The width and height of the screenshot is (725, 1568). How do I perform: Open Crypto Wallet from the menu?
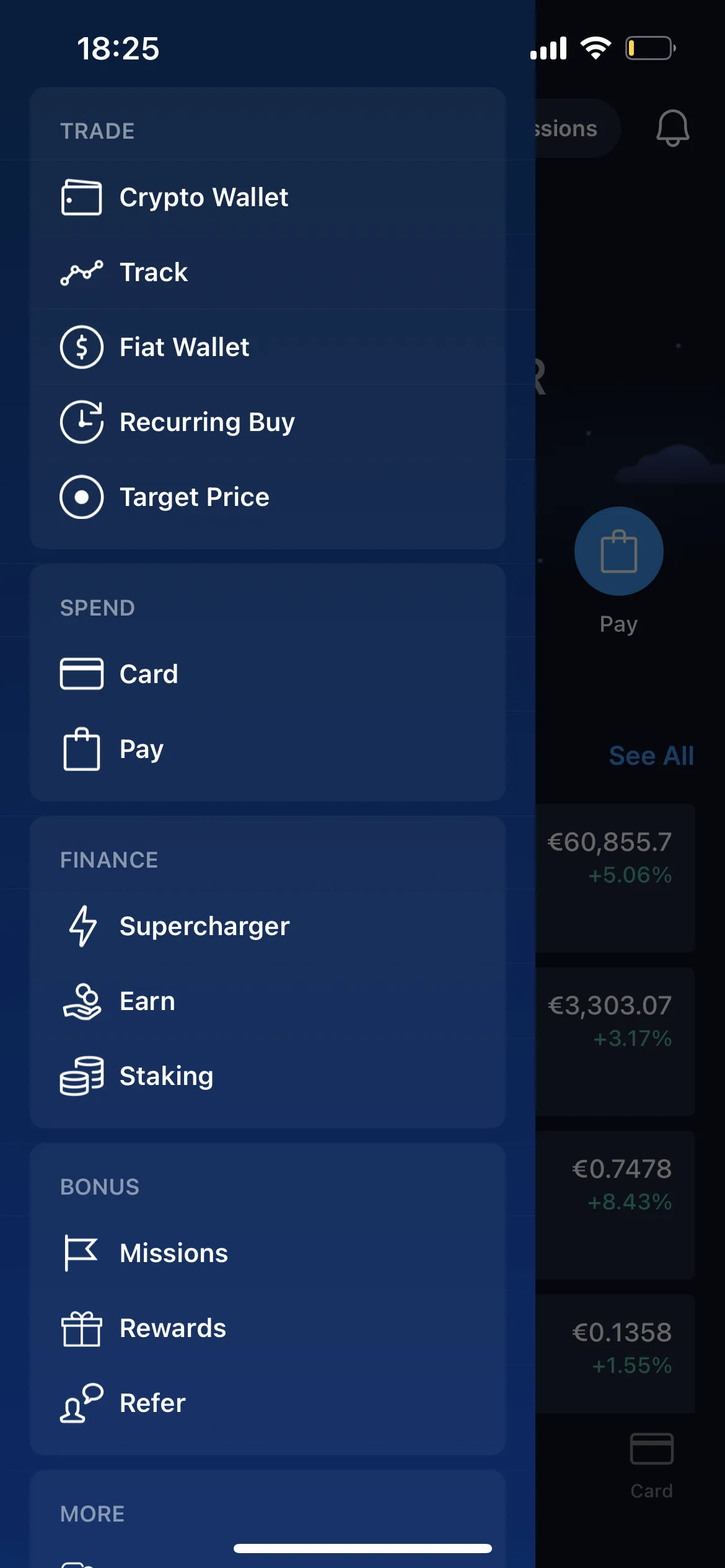click(203, 198)
